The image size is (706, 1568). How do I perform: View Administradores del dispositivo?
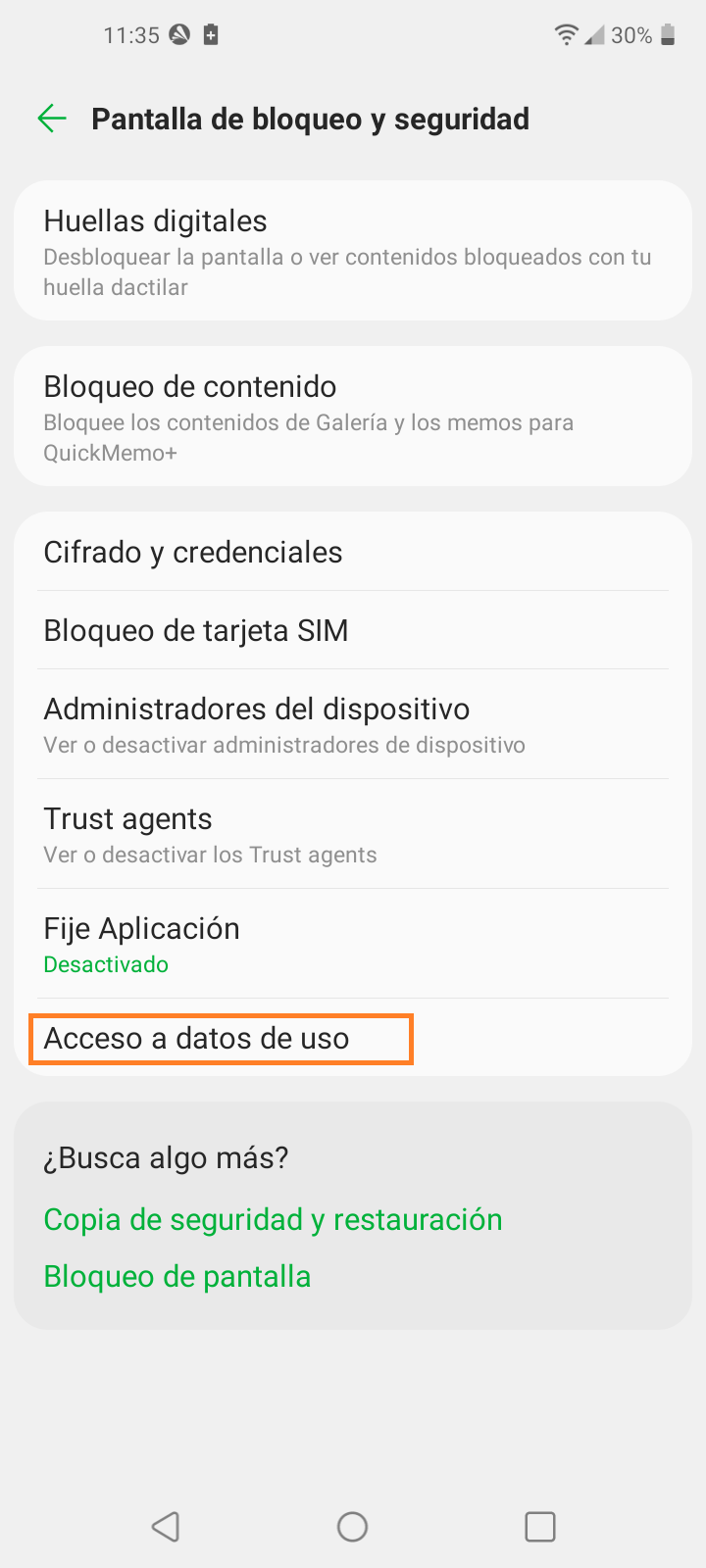(353, 724)
